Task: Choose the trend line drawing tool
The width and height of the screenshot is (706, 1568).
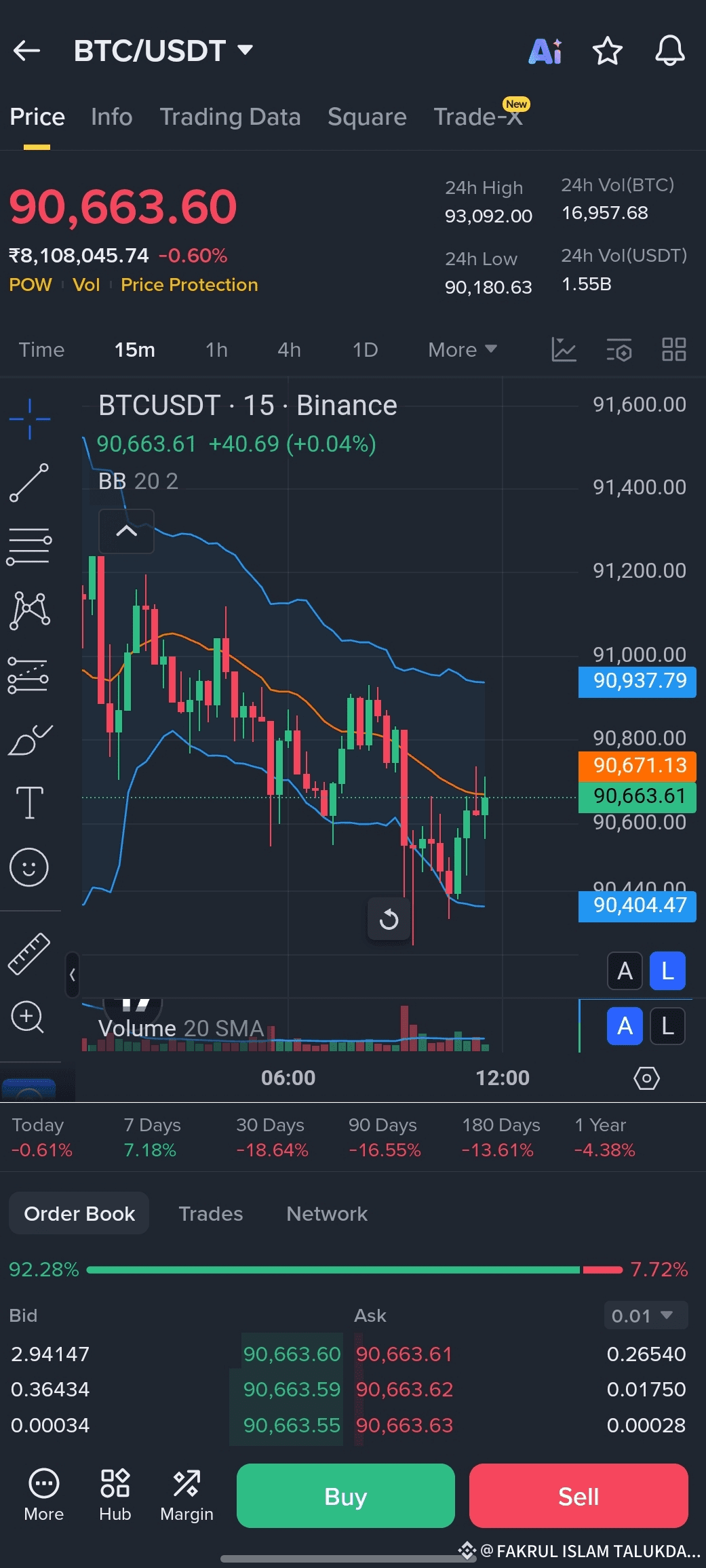Action: (29, 483)
